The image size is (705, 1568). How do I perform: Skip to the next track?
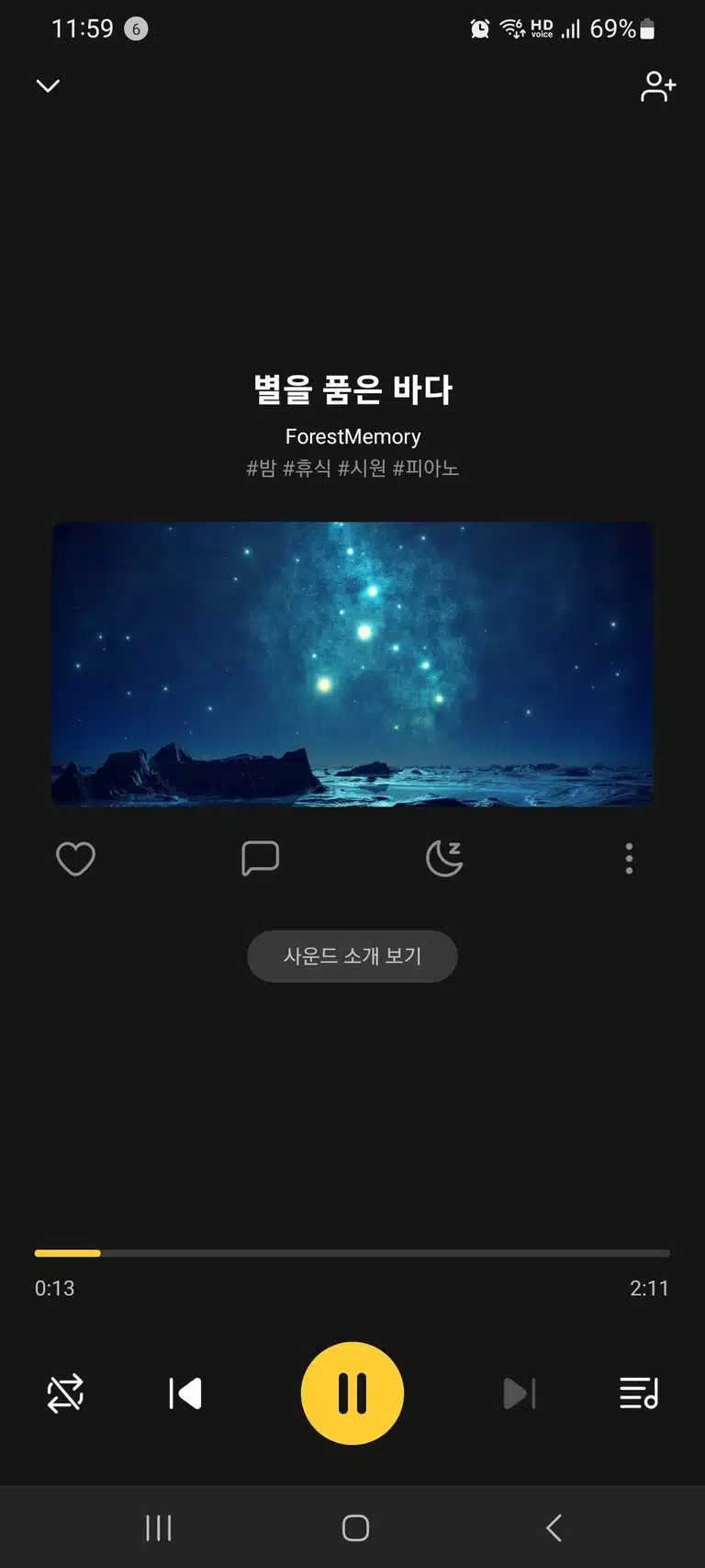tap(520, 1393)
